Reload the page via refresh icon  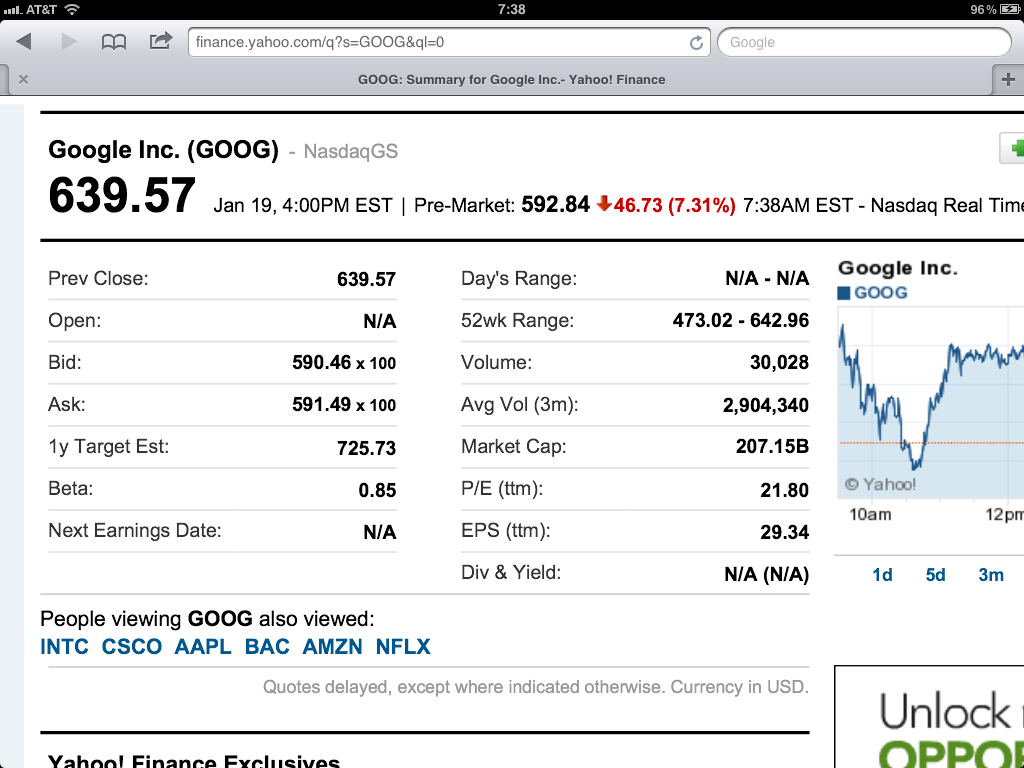(x=696, y=43)
